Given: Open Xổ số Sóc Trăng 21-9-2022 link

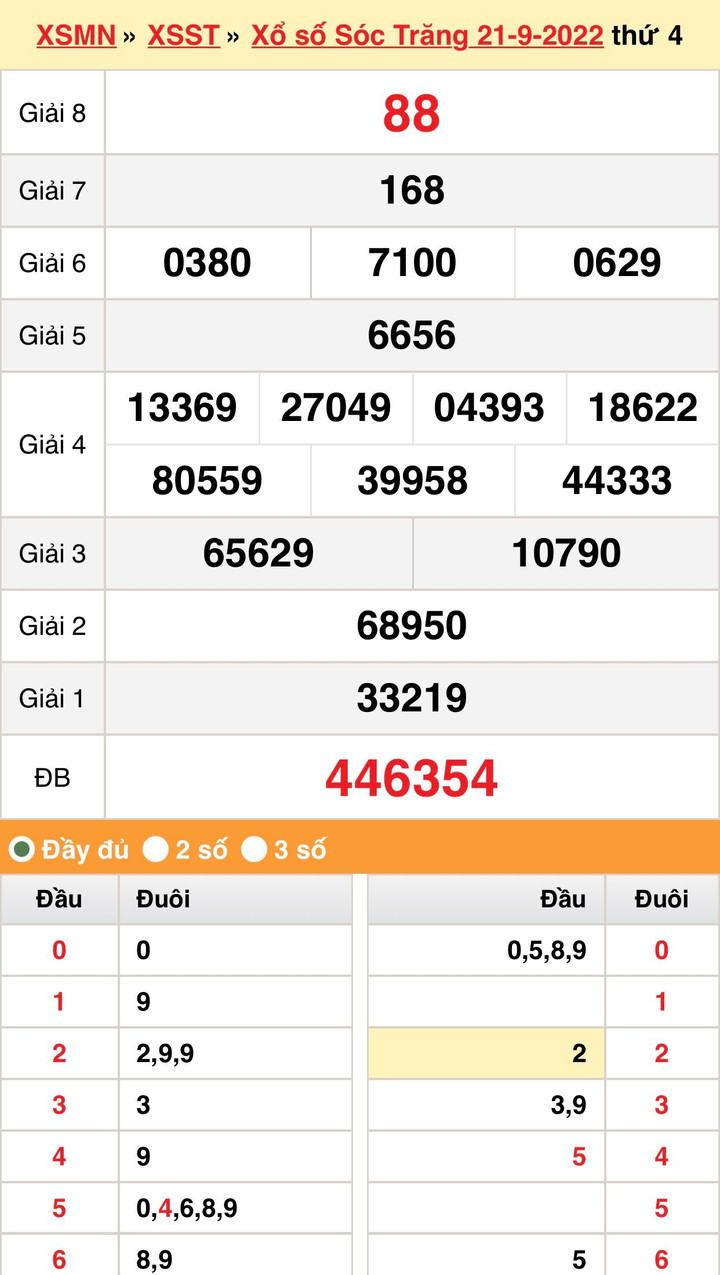Looking at the screenshot, I should [x=427, y=36].
